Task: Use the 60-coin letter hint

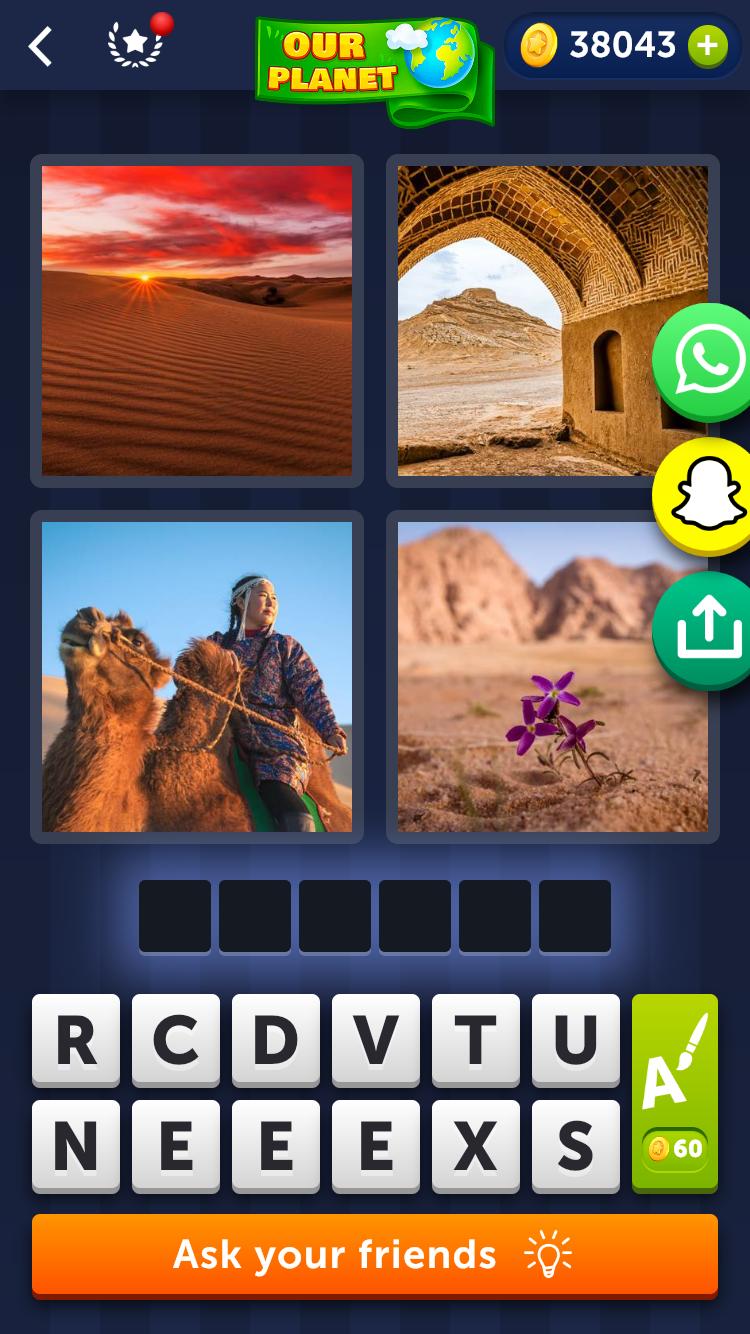Action: click(675, 1092)
